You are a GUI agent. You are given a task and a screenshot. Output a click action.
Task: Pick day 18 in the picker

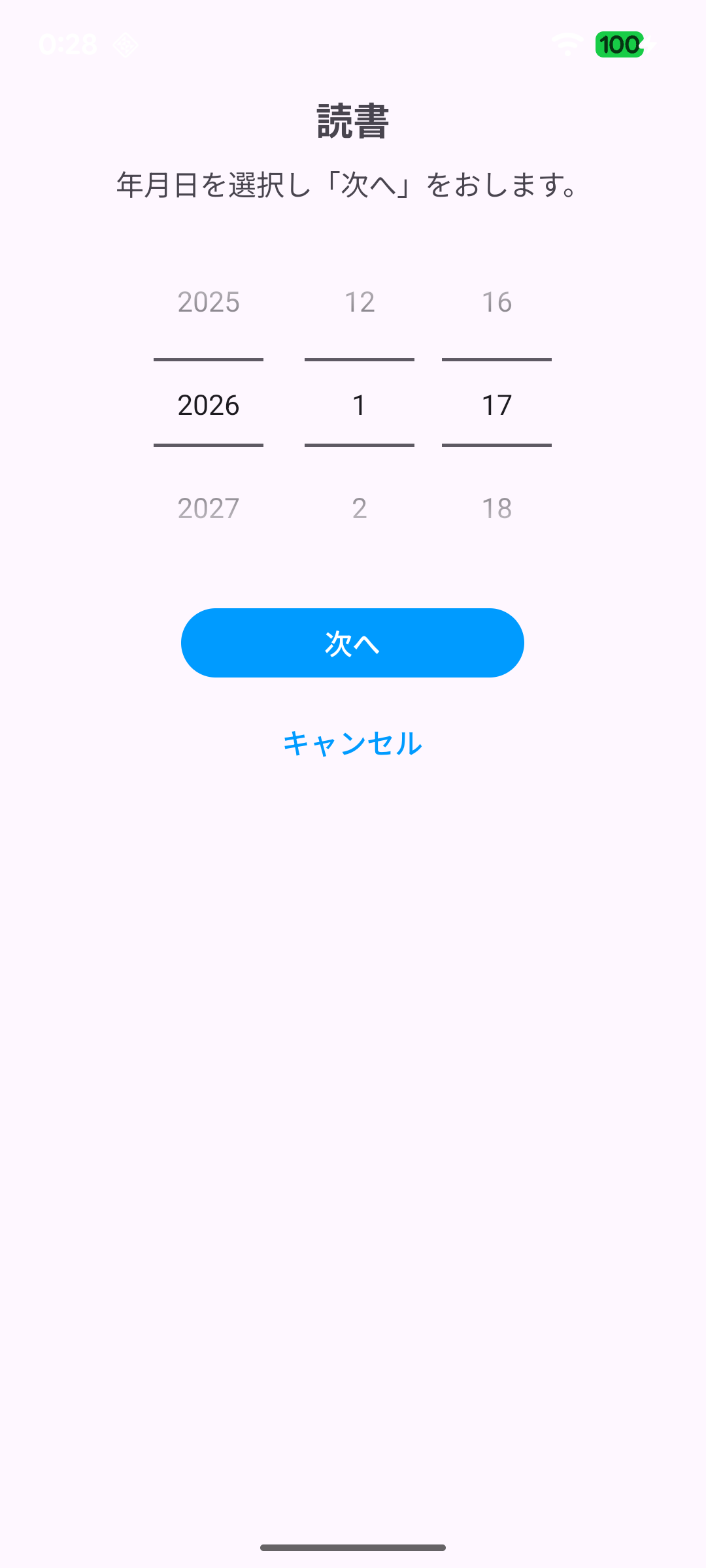click(497, 508)
